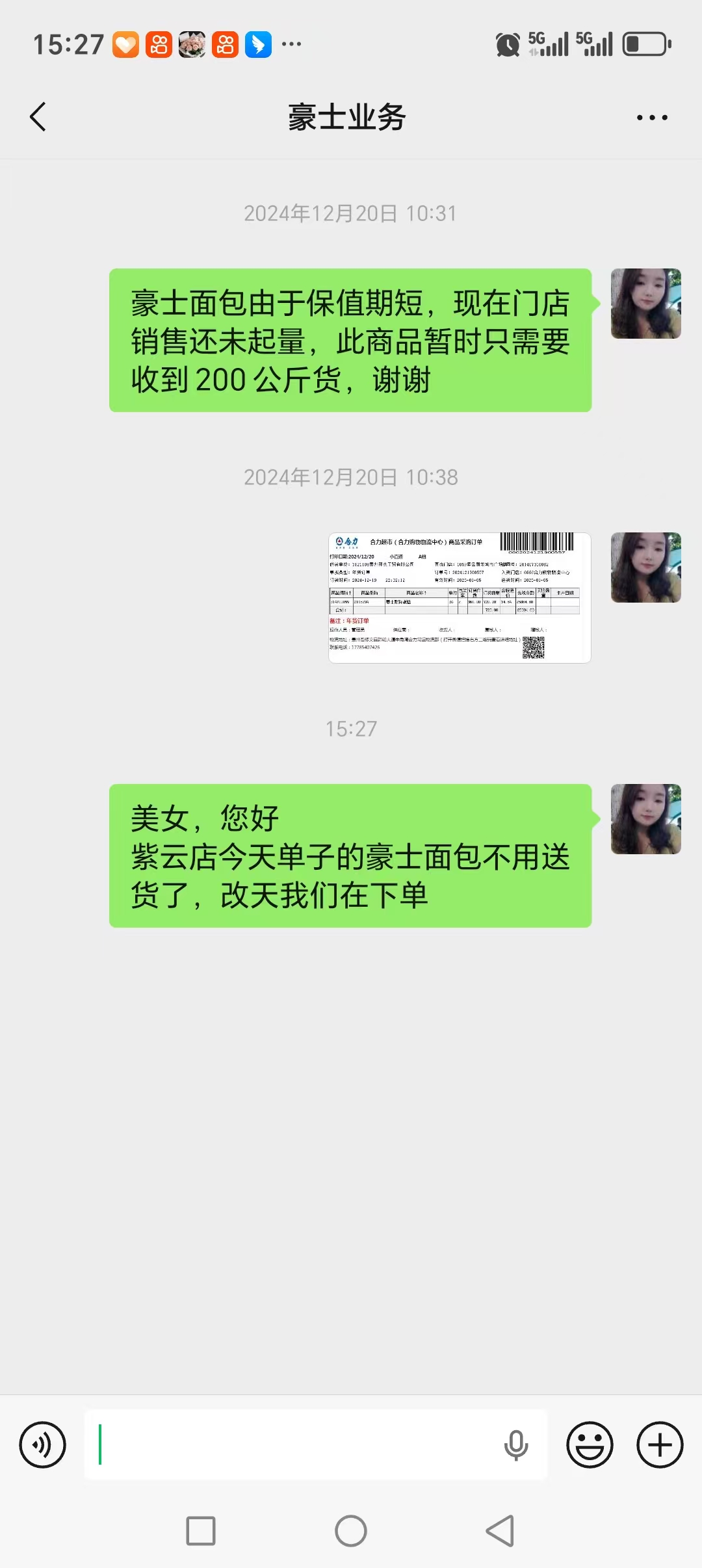Image resolution: width=702 pixels, height=1568 pixels.
Task: Open the emoji panel
Action: [590, 1445]
